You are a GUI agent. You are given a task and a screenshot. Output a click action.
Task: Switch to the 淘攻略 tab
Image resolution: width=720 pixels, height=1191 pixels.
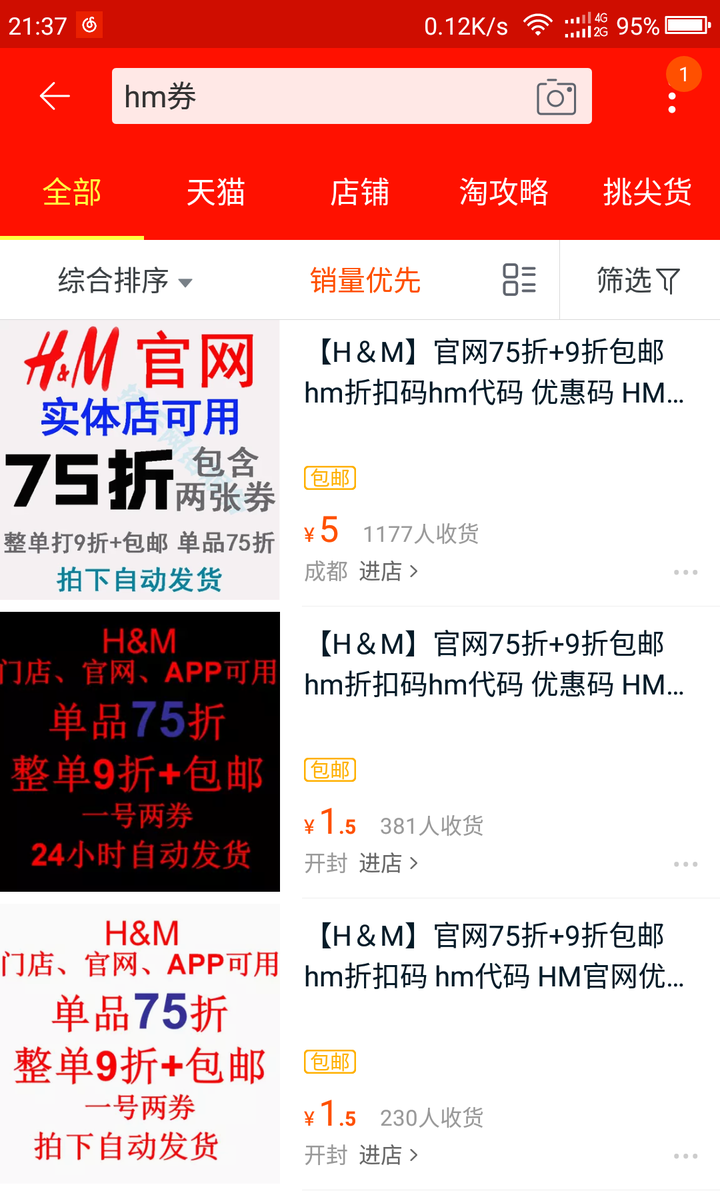point(504,192)
